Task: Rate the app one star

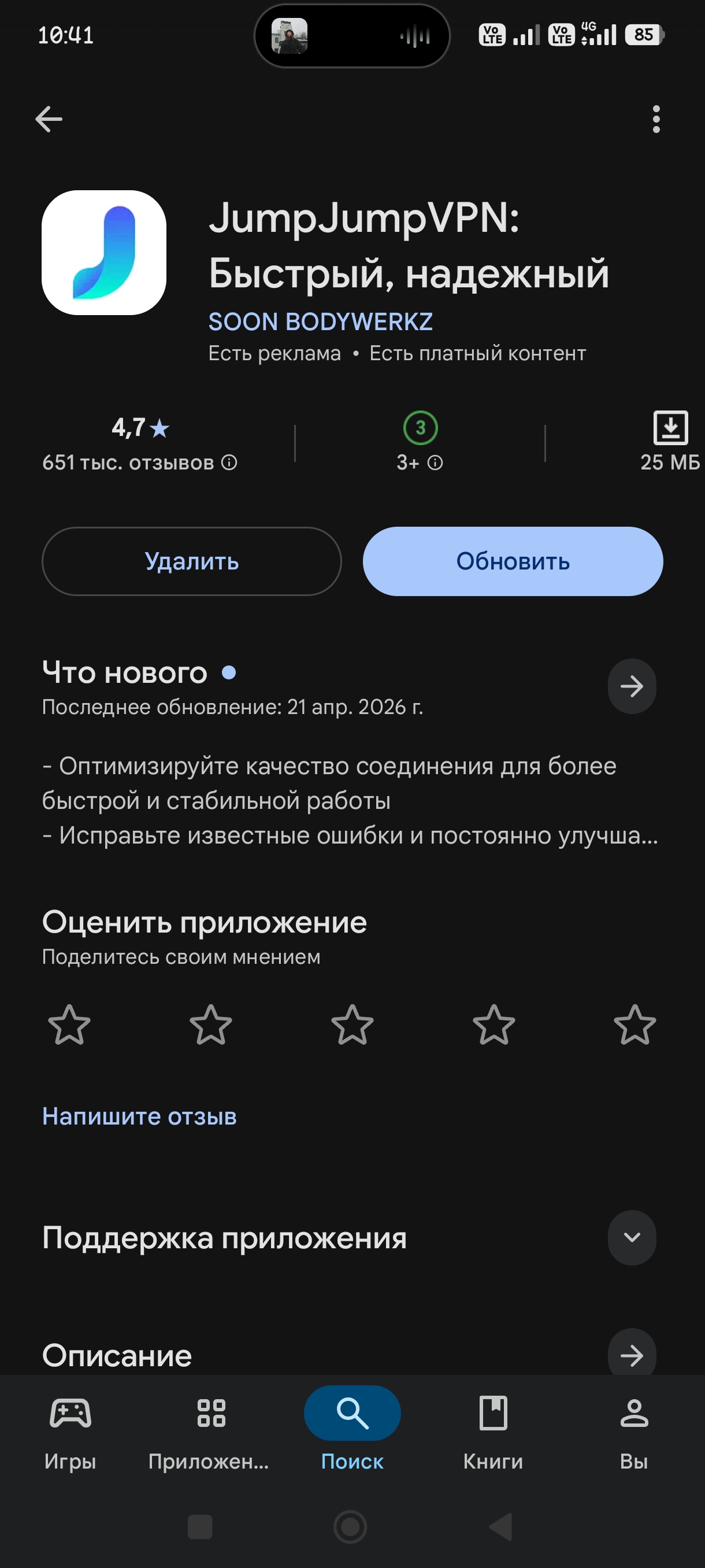Action: click(69, 1025)
